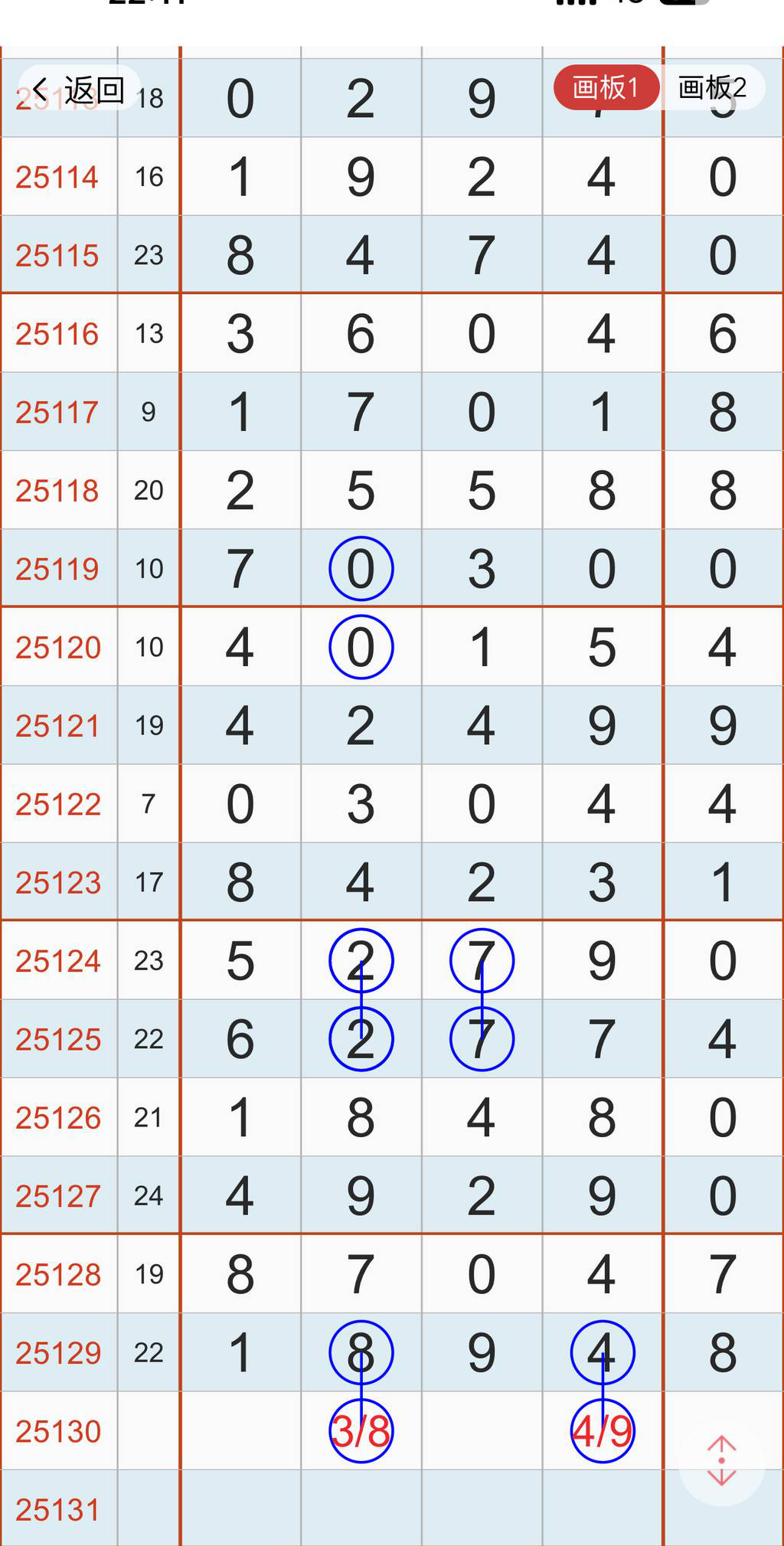Click the sum value 23 for row 25115

149,256
